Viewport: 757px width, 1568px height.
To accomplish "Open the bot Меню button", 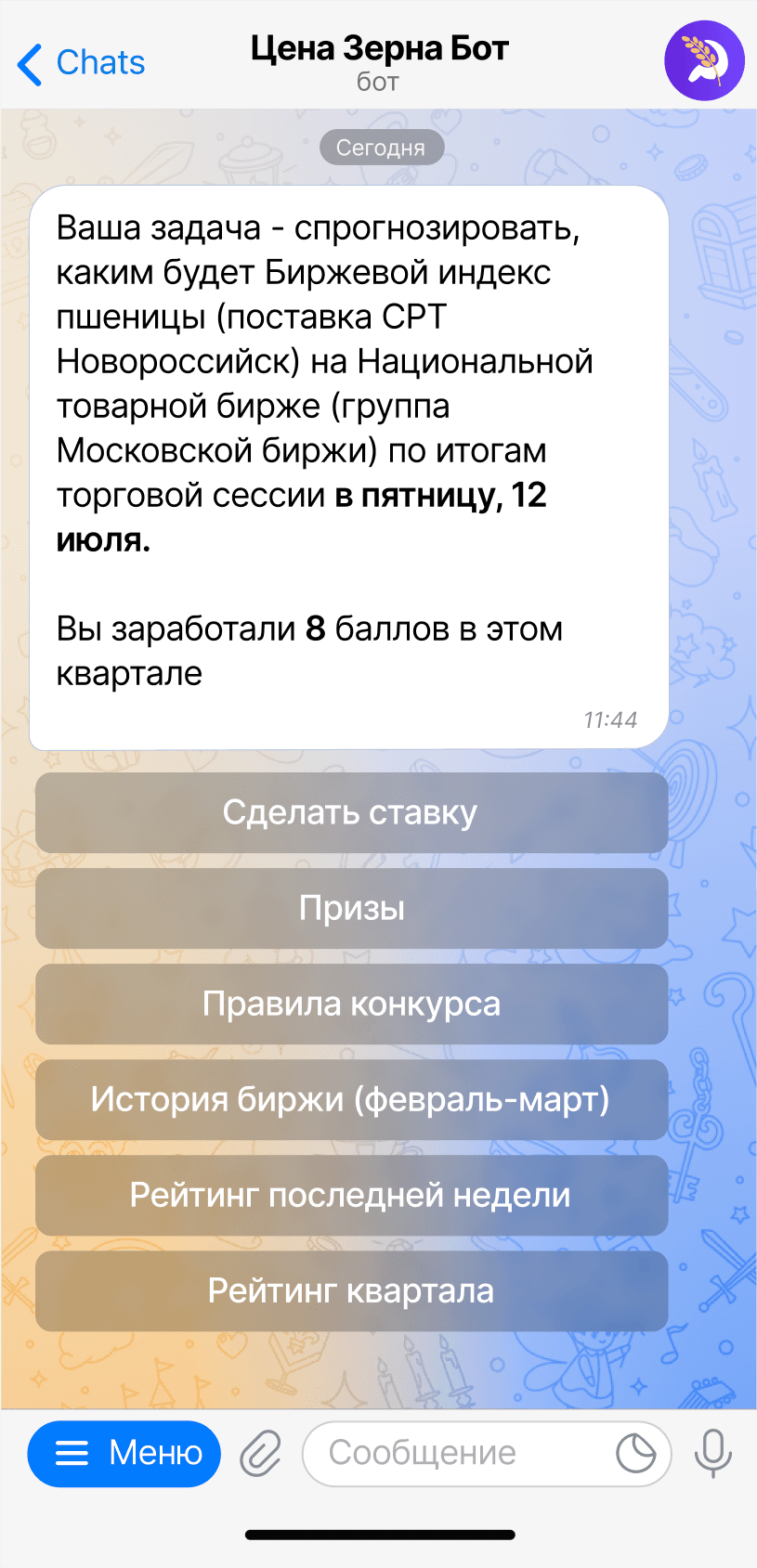I will tap(124, 1453).
